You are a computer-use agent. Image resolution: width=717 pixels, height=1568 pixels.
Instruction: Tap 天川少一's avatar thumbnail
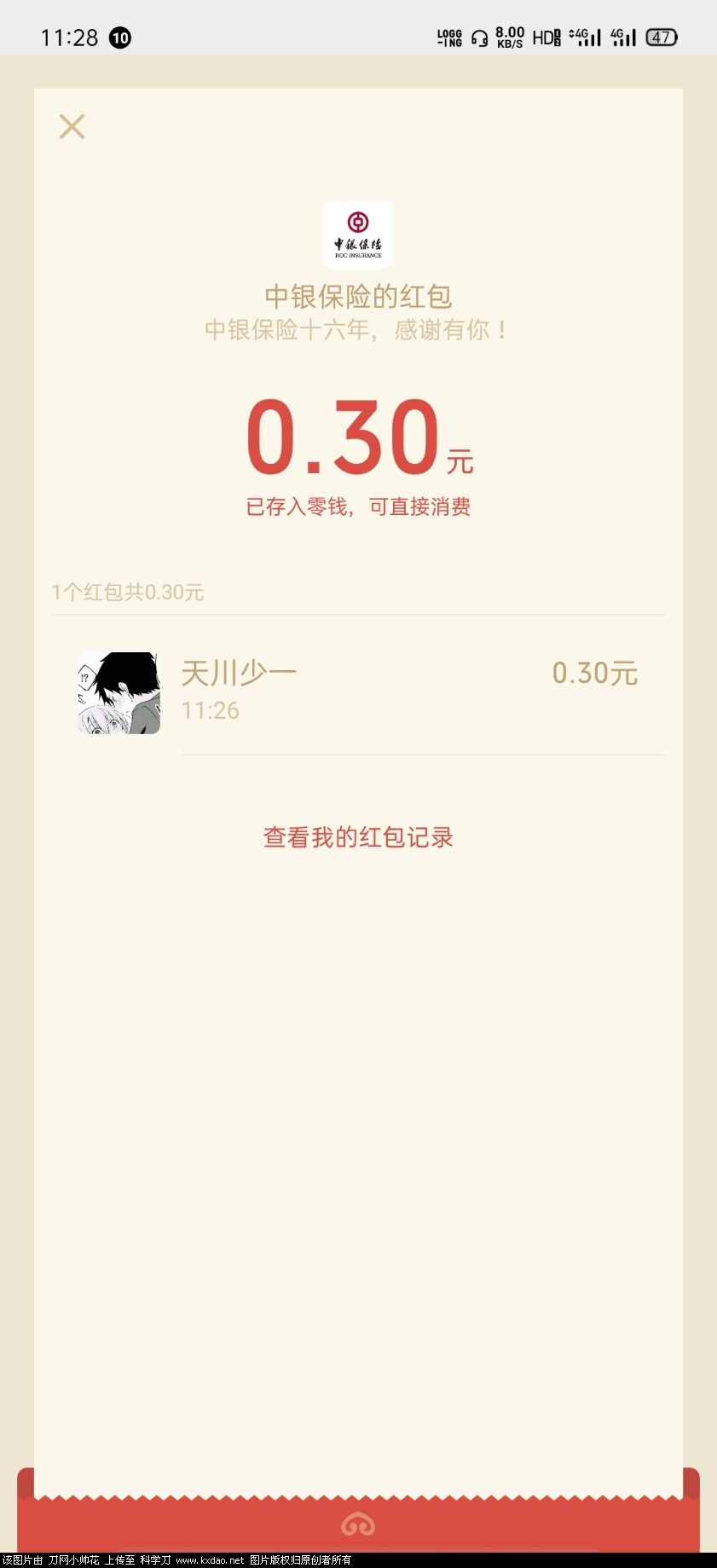[x=119, y=692]
